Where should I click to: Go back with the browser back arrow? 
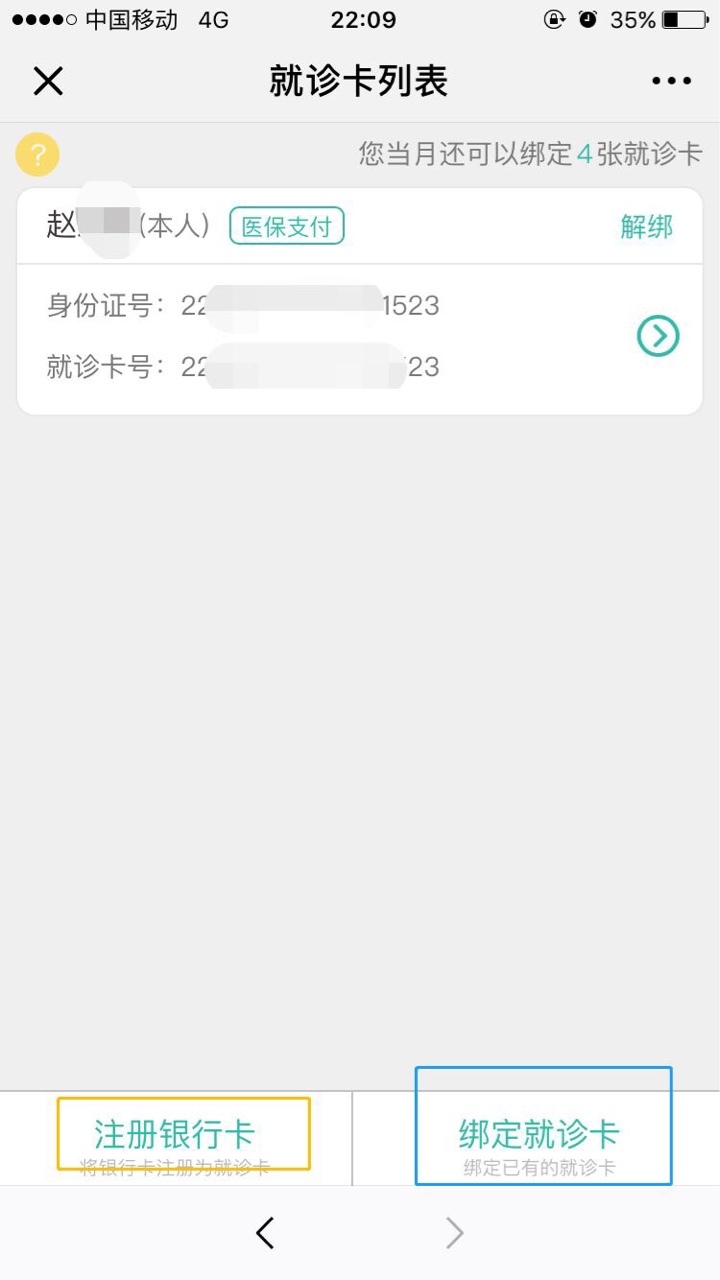pos(265,1233)
